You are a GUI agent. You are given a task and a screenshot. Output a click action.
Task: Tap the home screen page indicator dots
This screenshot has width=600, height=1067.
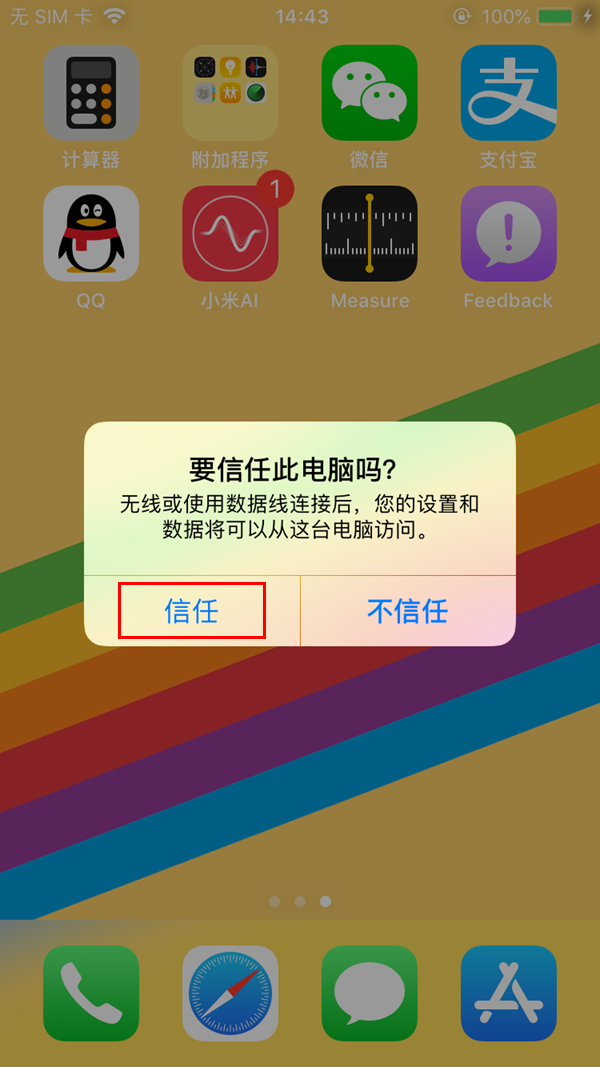click(x=300, y=901)
